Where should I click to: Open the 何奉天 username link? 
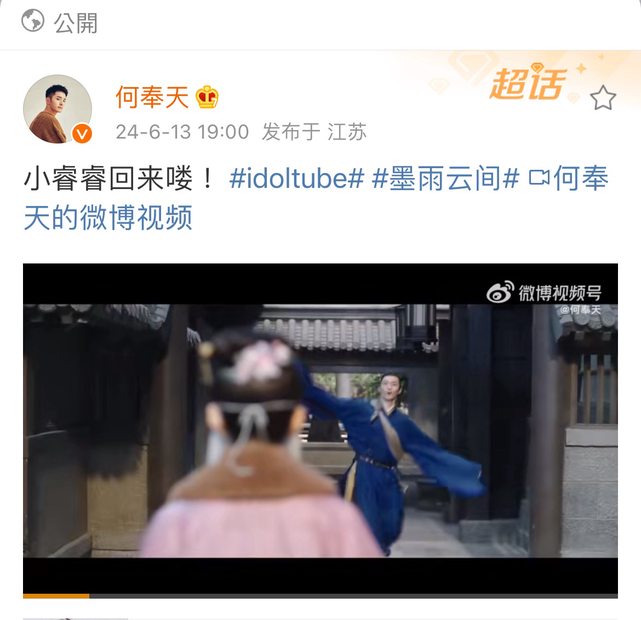click(152, 97)
